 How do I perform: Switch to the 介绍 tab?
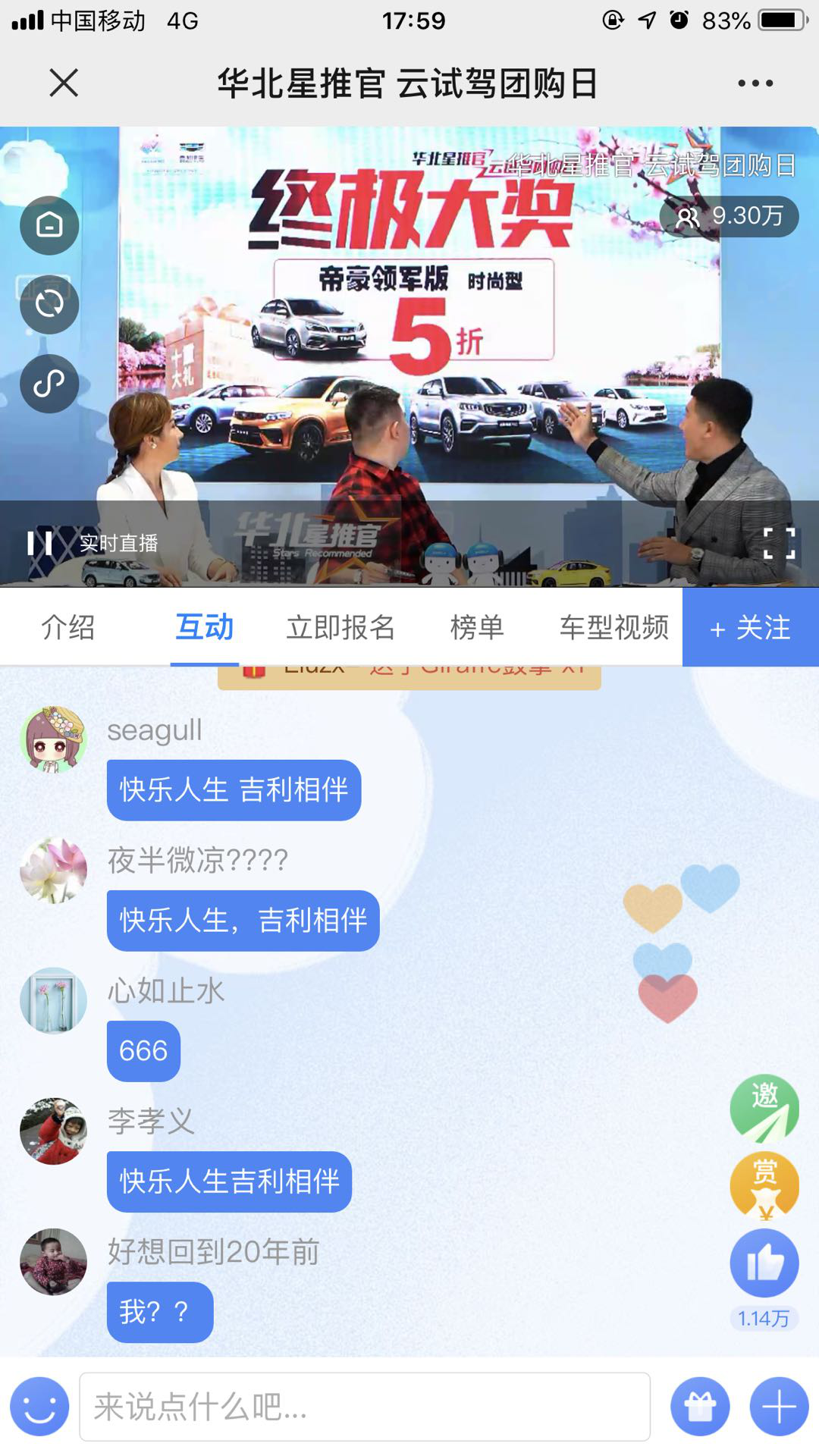pos(68,628)
